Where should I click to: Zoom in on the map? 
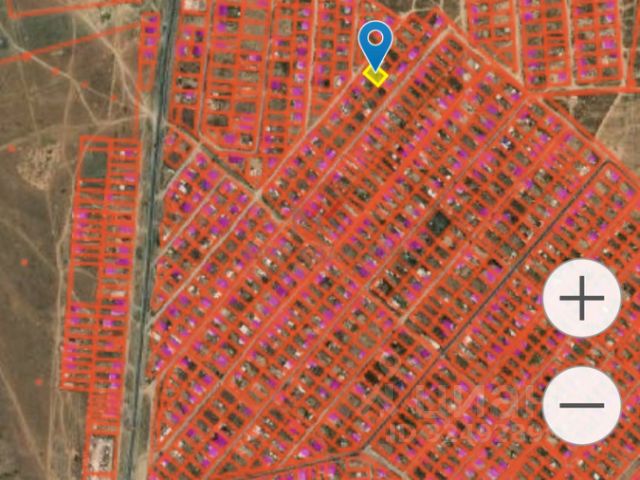(583, 299)
